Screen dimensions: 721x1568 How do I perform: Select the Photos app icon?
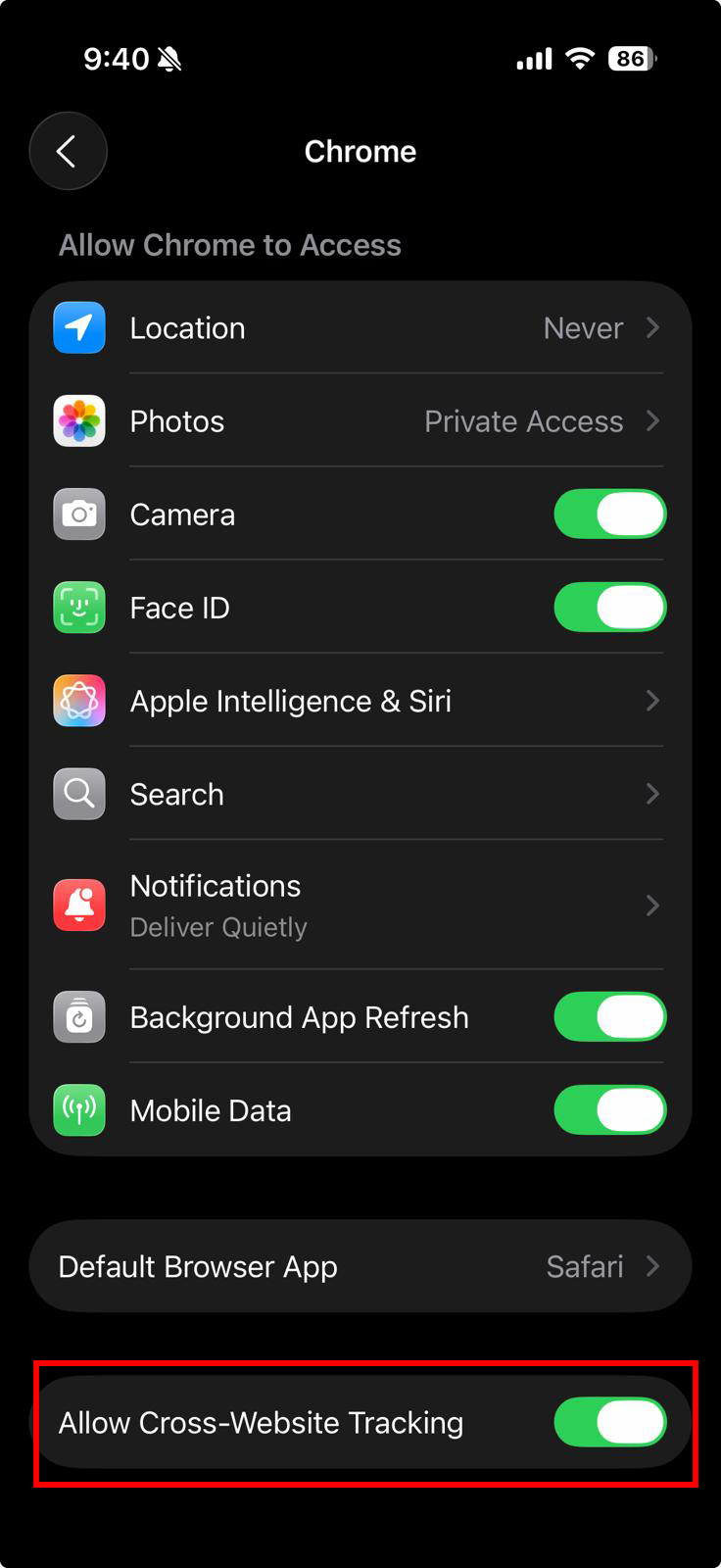pyautogui.click(x=78, y=420)
